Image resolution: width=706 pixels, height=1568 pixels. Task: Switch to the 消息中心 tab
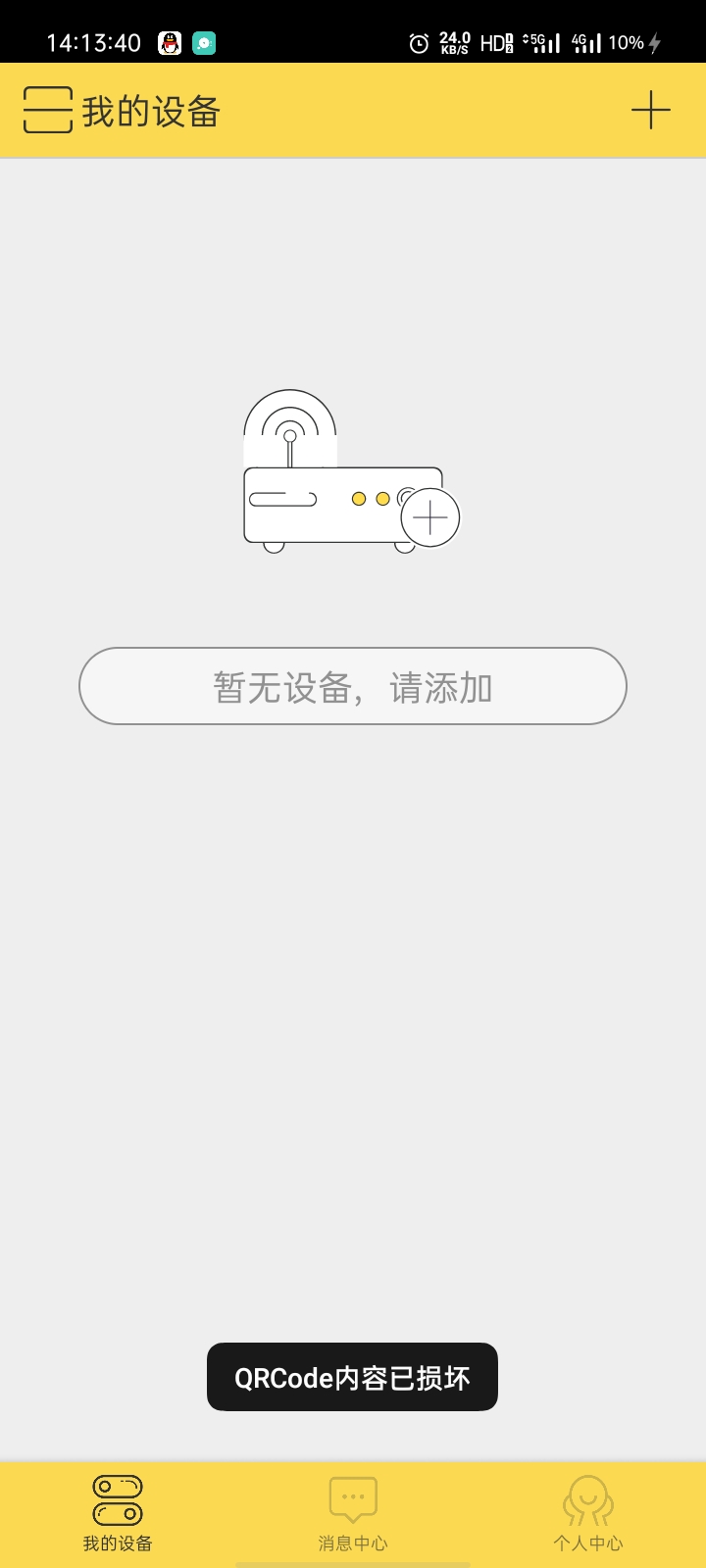353,1514
